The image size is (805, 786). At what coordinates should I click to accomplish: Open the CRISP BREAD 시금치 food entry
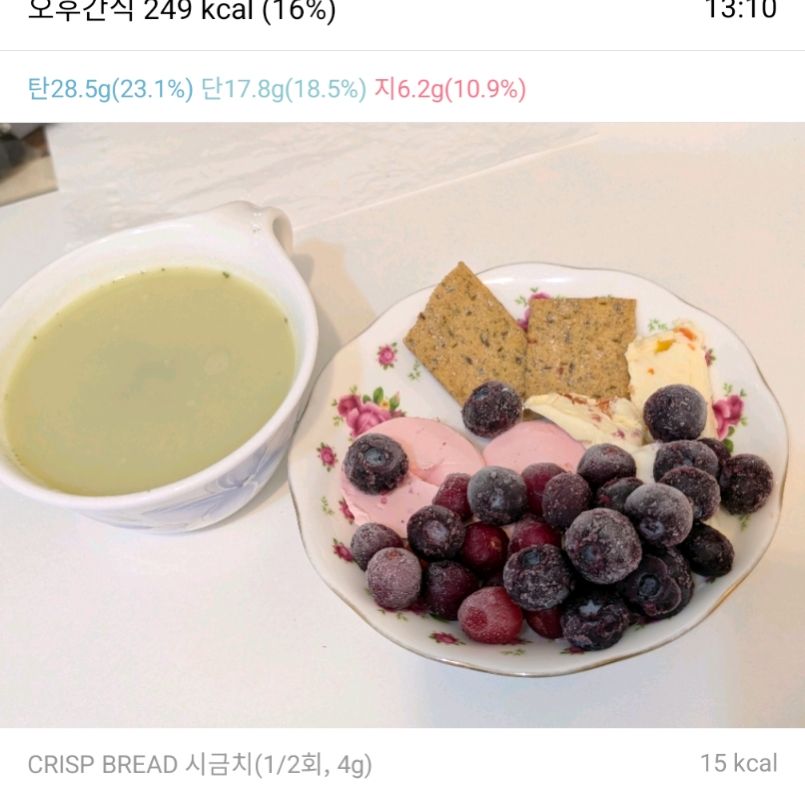point(200,765)
